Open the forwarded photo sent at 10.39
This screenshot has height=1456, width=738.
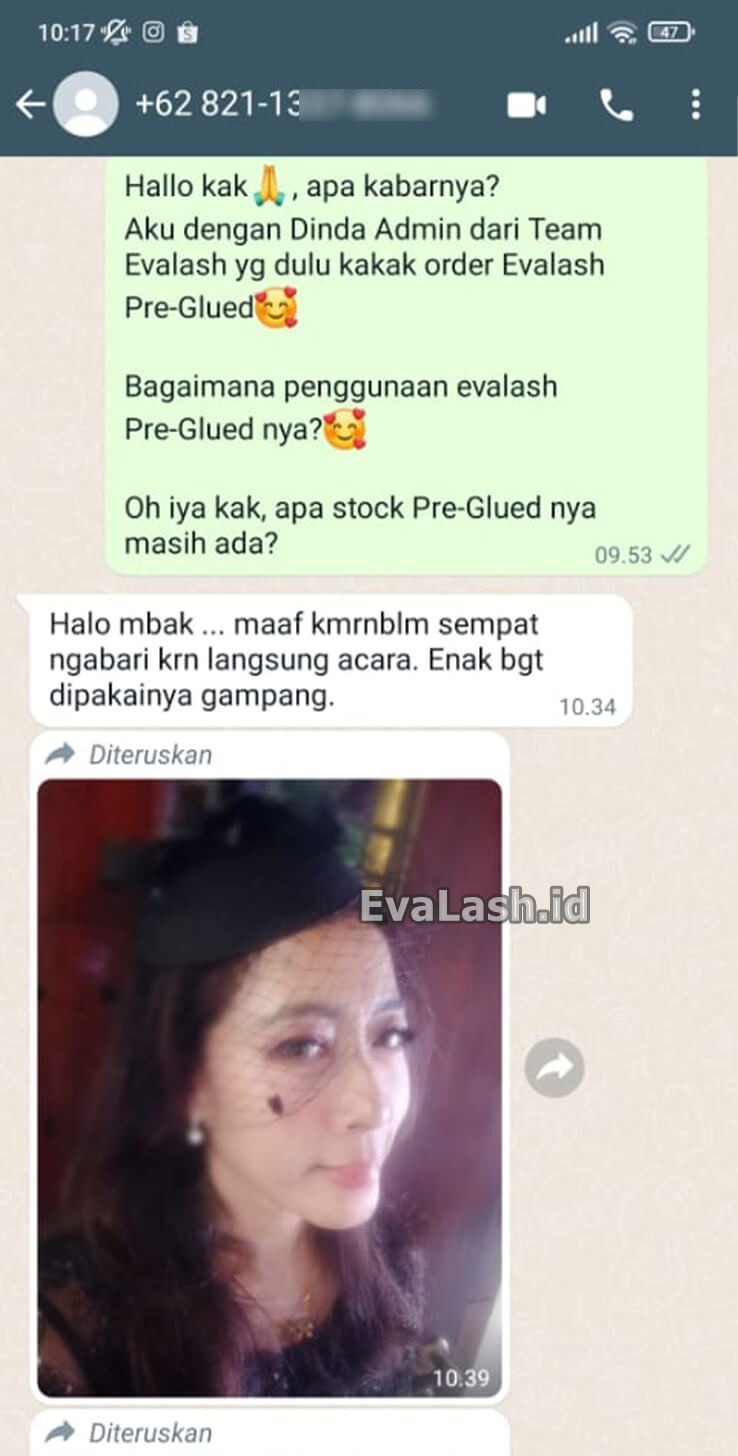pos(269,1085)
